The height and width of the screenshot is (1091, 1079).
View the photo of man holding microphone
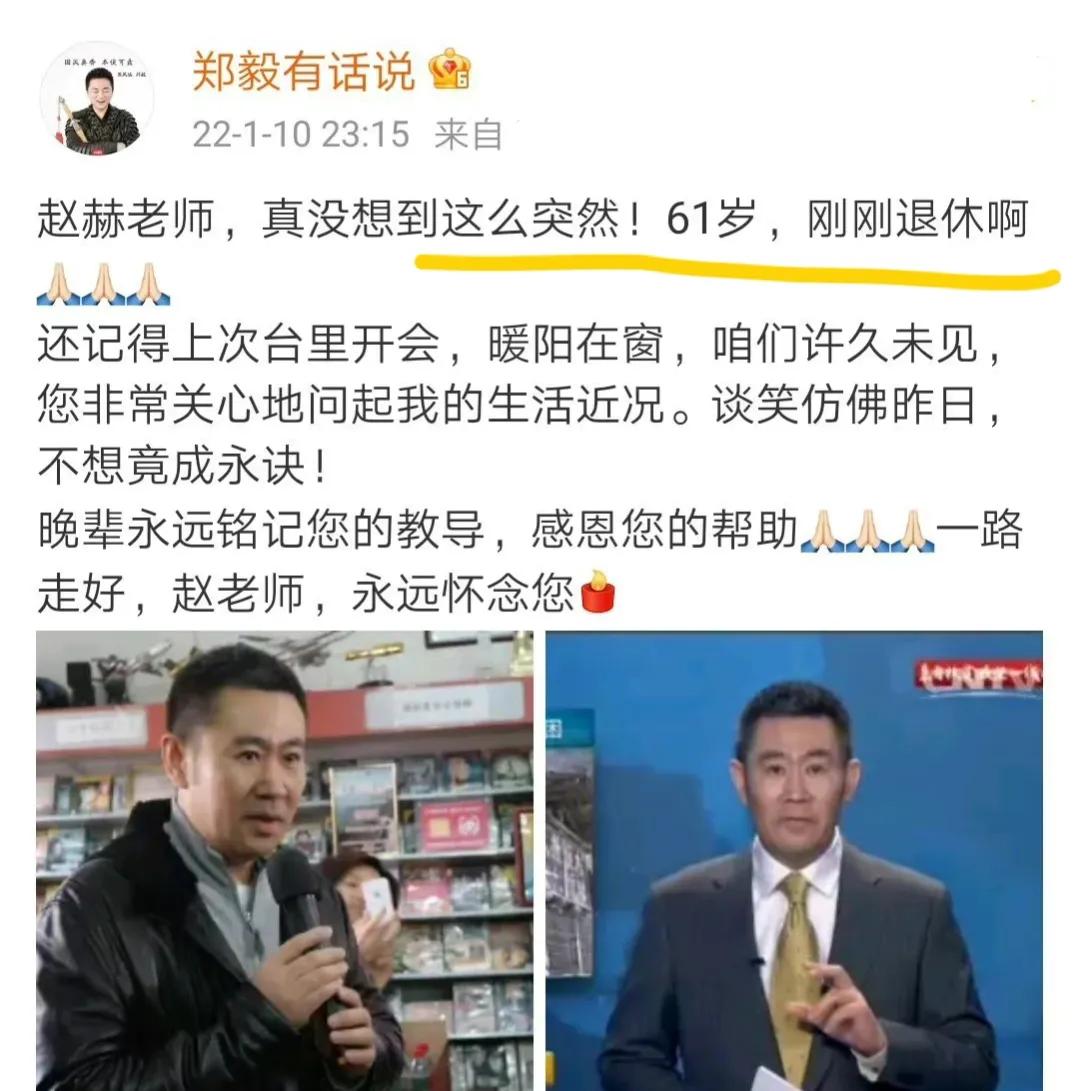click(x=284, y=860)
